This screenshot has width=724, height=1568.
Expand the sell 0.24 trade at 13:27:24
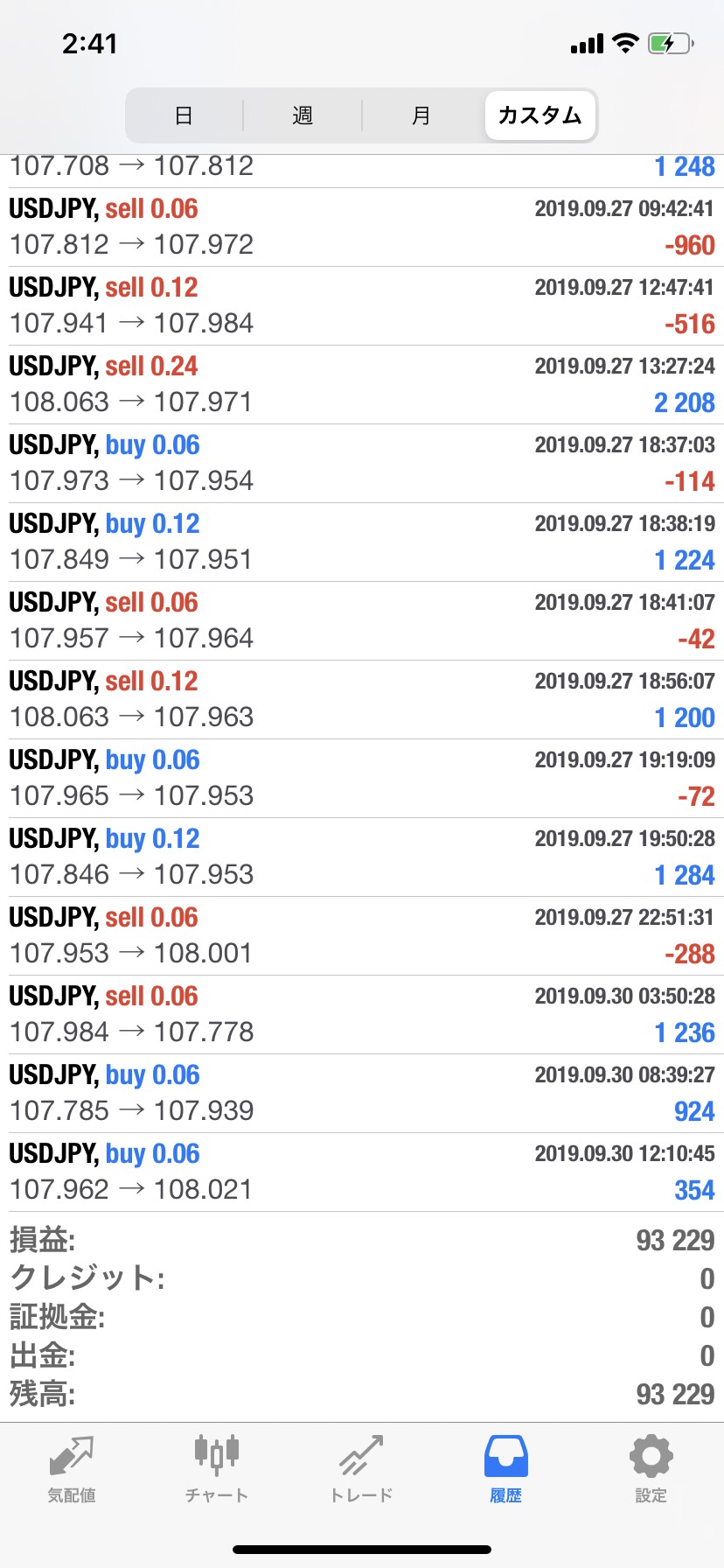(x=362, y=385)
